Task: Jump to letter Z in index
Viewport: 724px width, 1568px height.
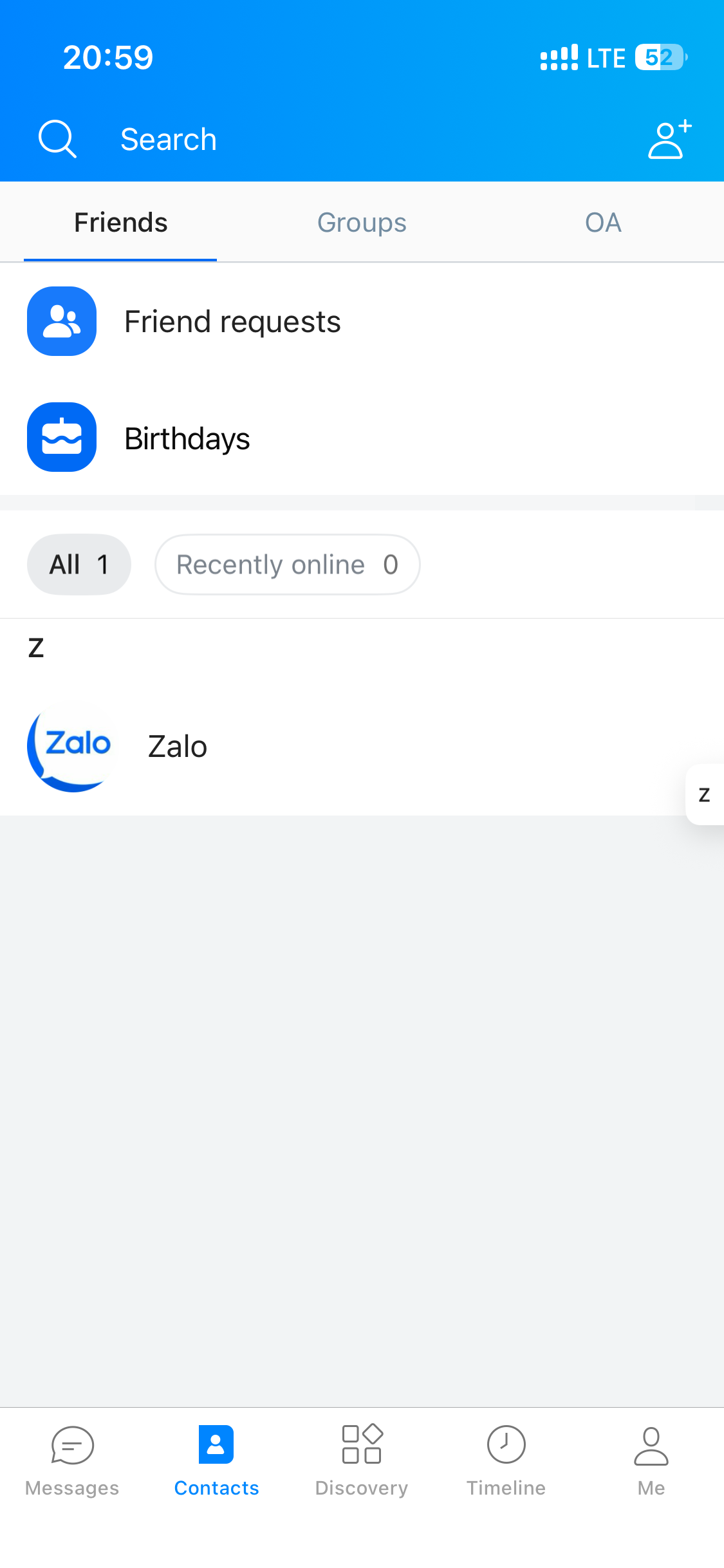Action: click(x=705, y=794)
